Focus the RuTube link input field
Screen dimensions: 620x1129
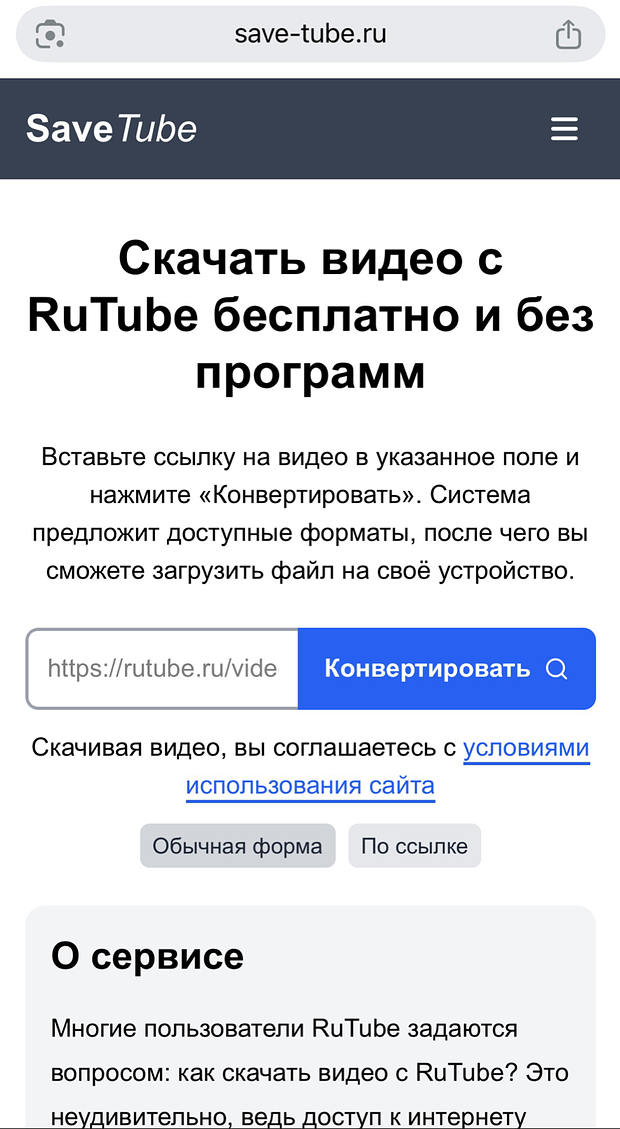click(163, 669)
